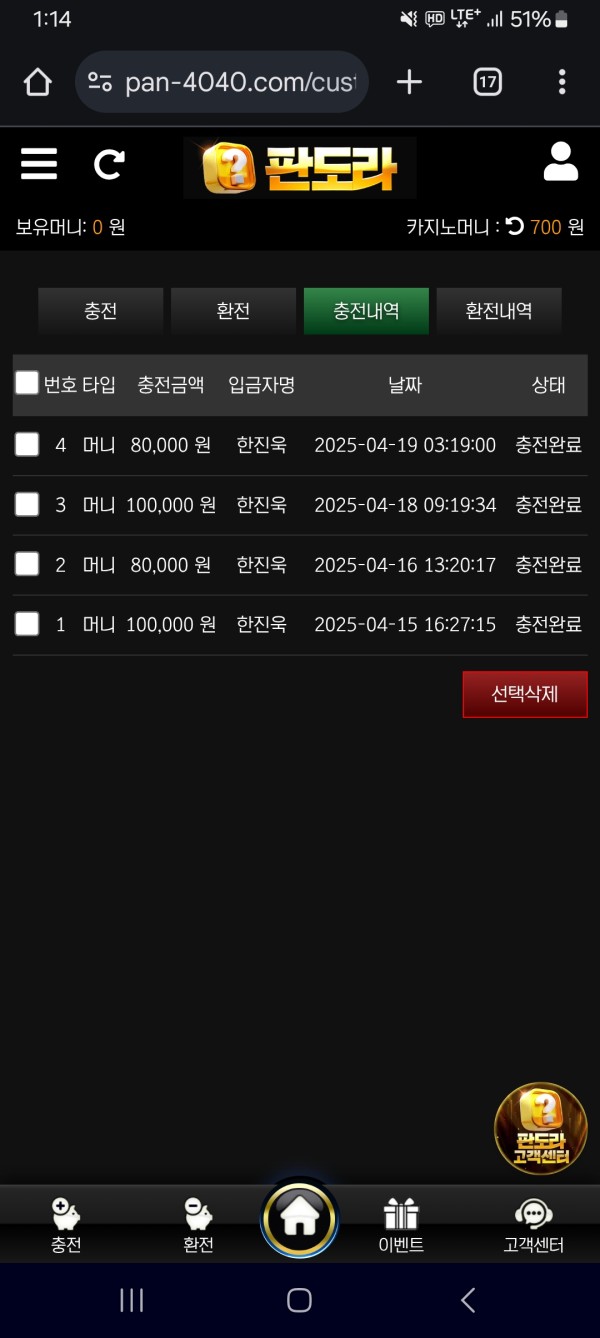Open the 환전내역 tab
The width and height of the screenshot is (600, 1338).
pyautogui.click(x=499, y=311)
